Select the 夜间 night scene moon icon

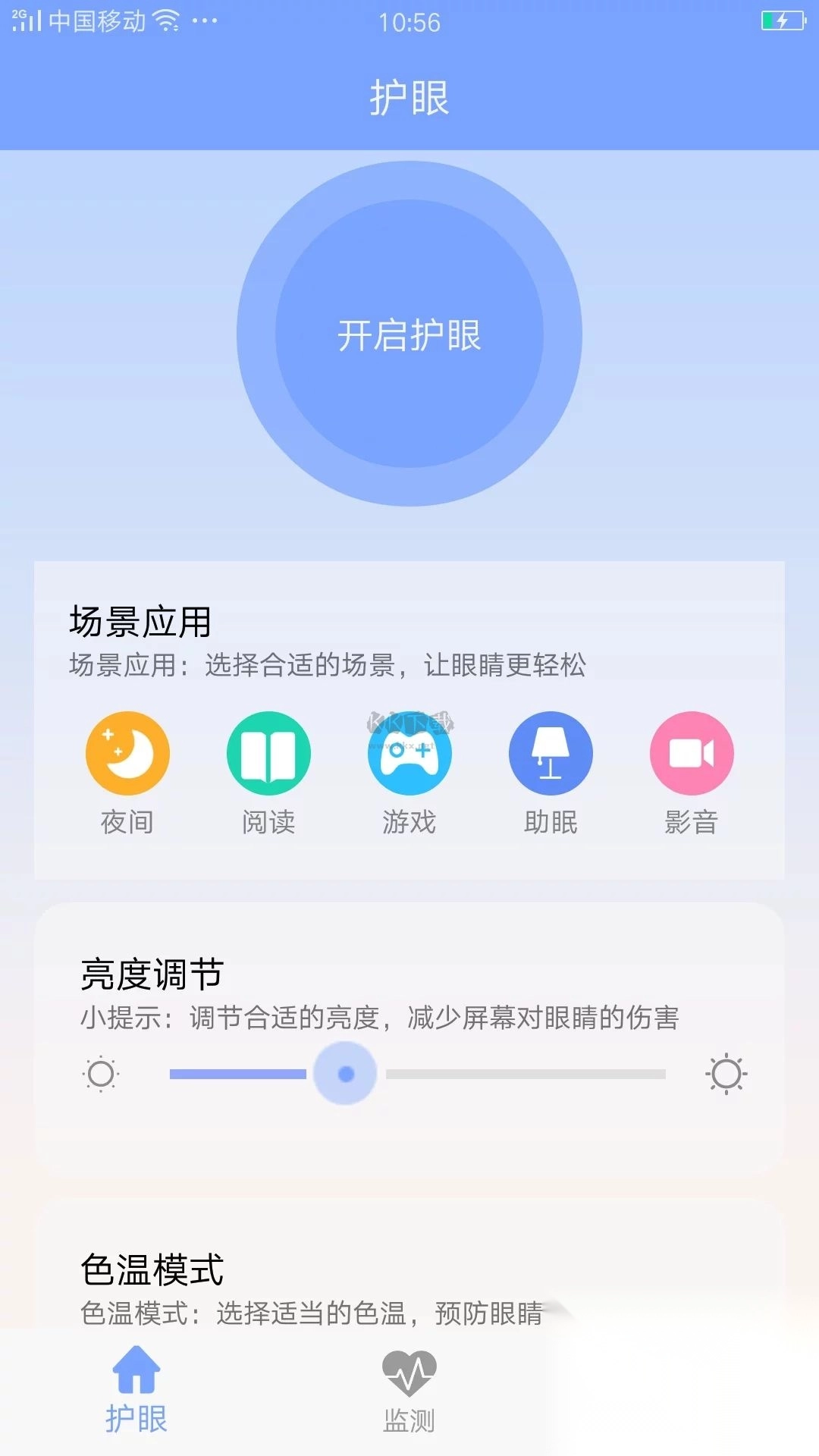pos(127,753)
